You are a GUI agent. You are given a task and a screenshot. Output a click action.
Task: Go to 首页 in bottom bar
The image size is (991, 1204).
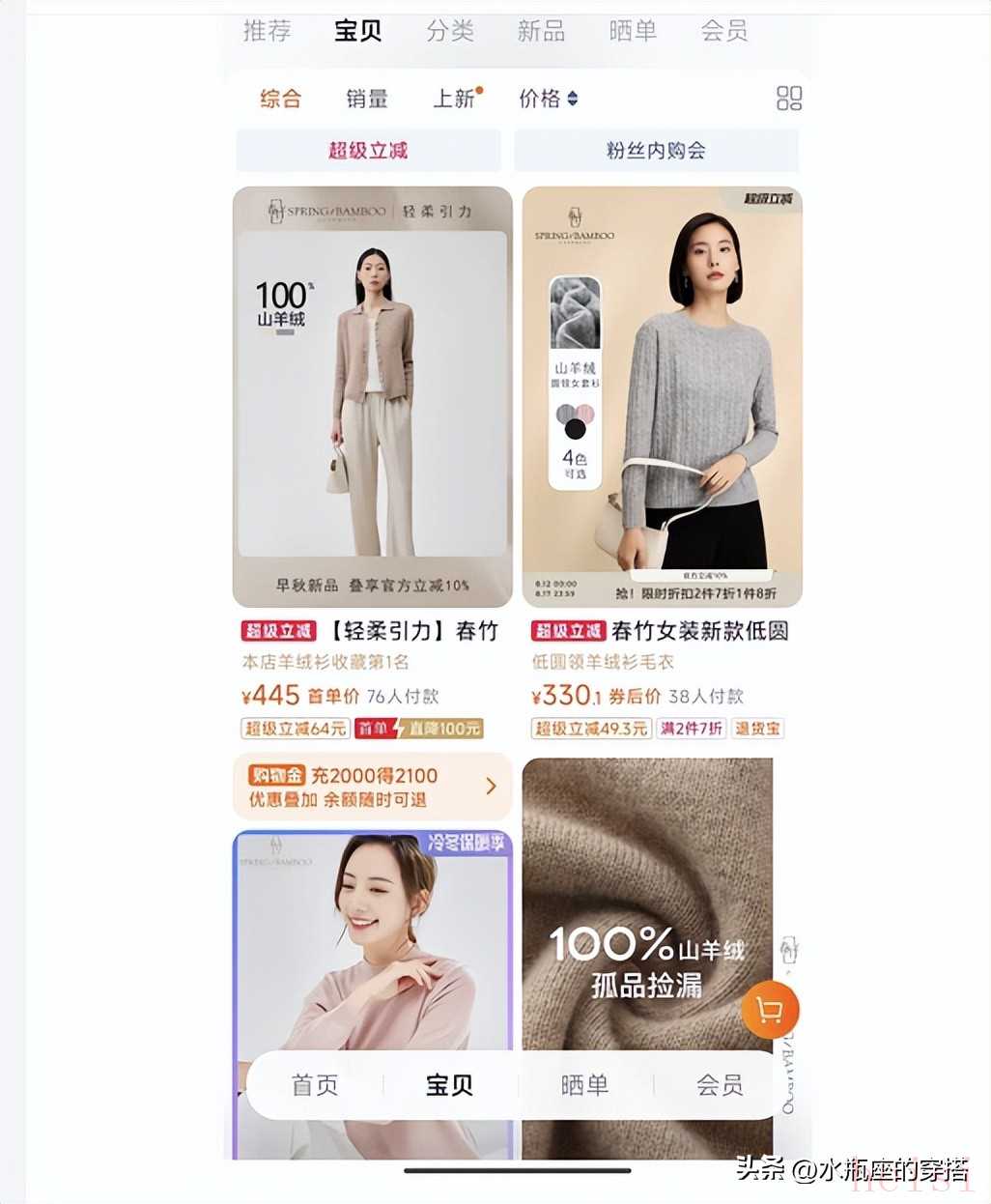(x=315, y=1085)
